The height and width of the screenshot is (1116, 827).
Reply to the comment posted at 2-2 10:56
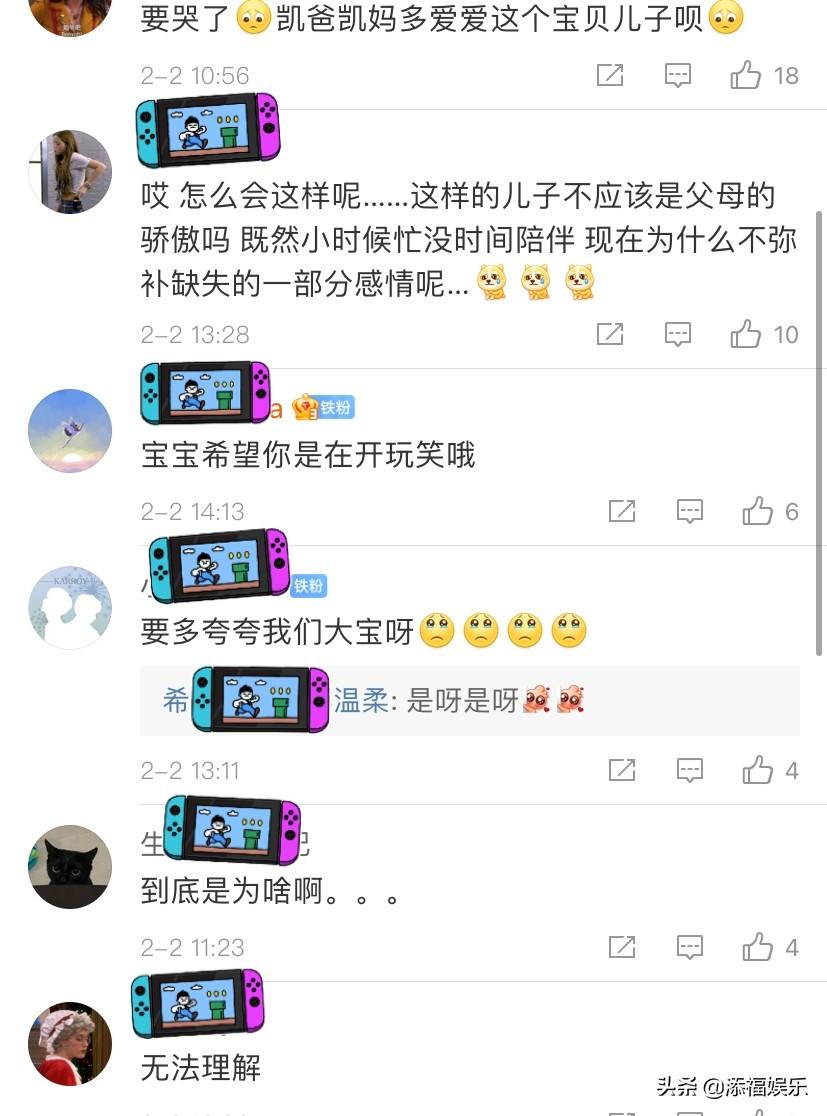tap(678, 75)
